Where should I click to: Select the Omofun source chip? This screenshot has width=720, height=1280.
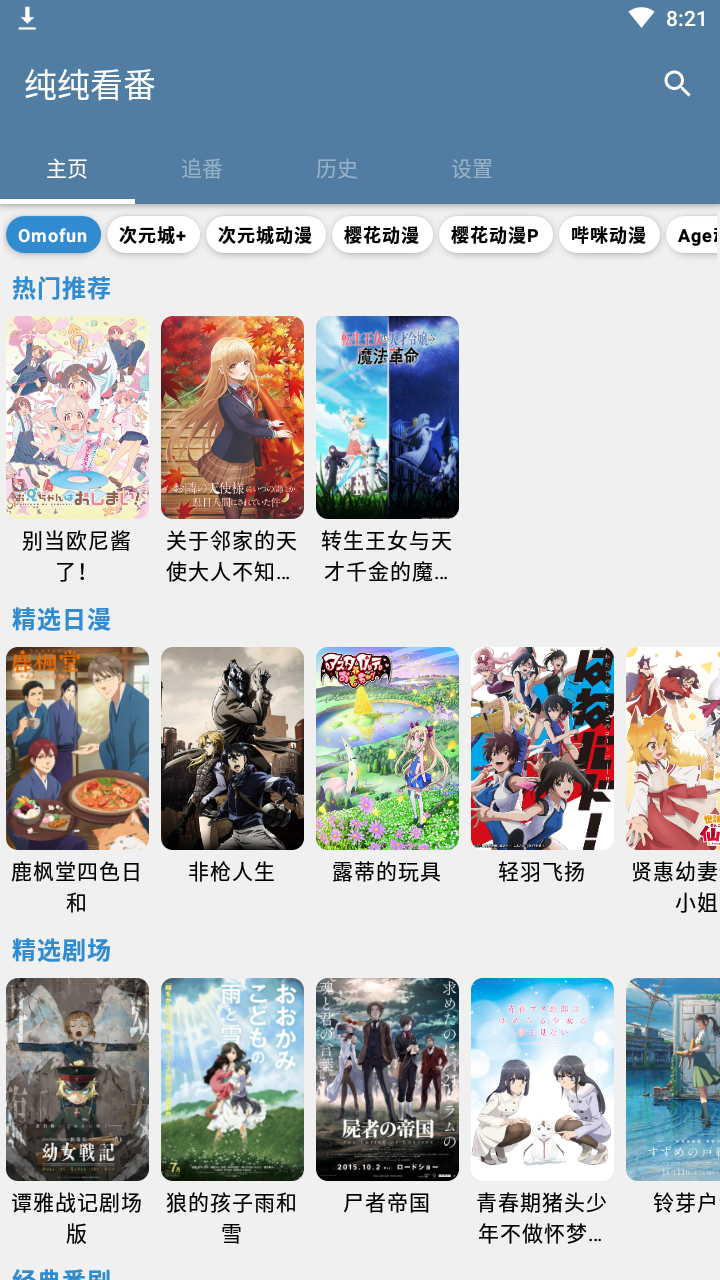click(x=53, y=235)
